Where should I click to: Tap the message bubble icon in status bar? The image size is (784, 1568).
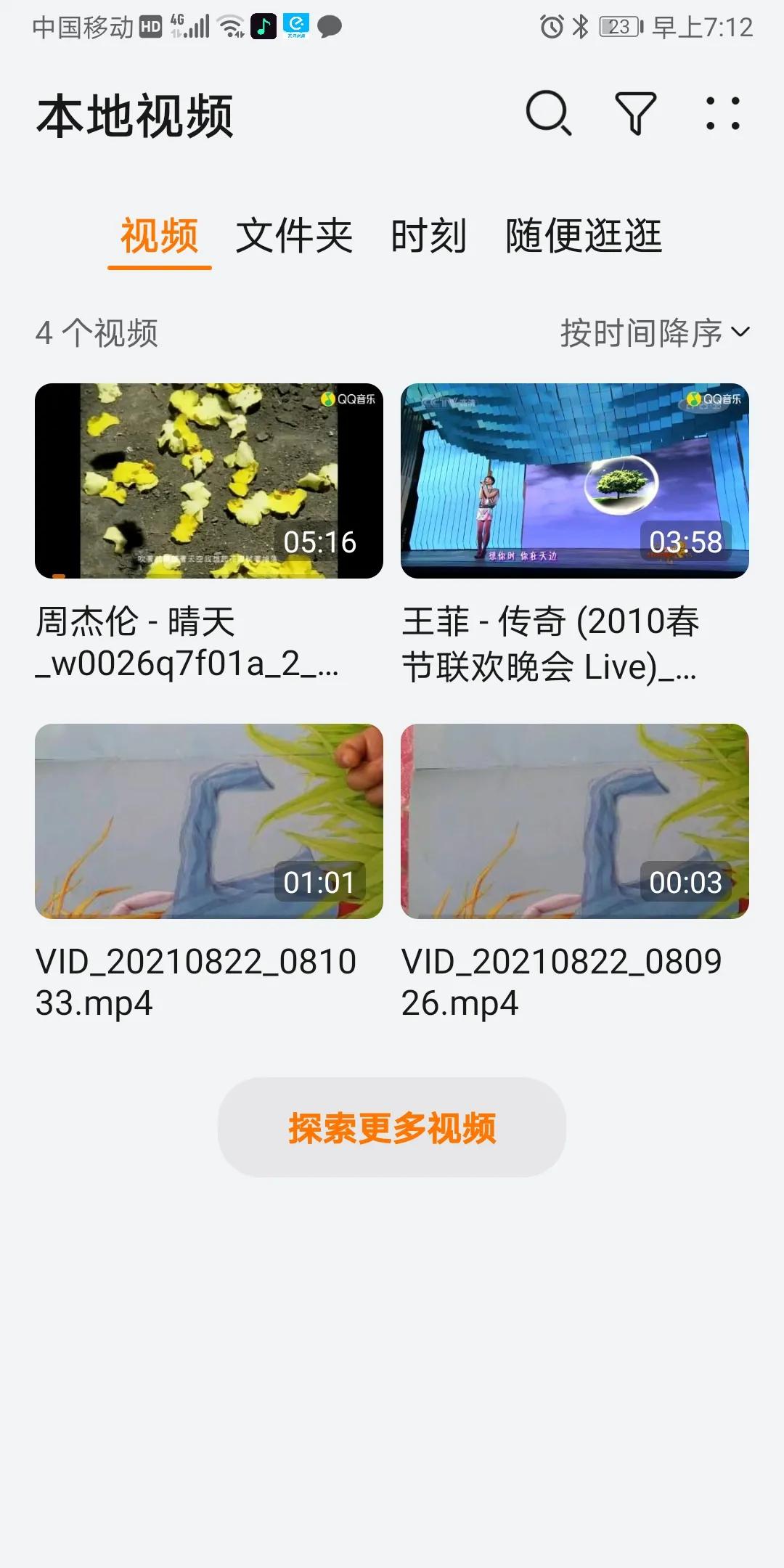tap(327, 29)
